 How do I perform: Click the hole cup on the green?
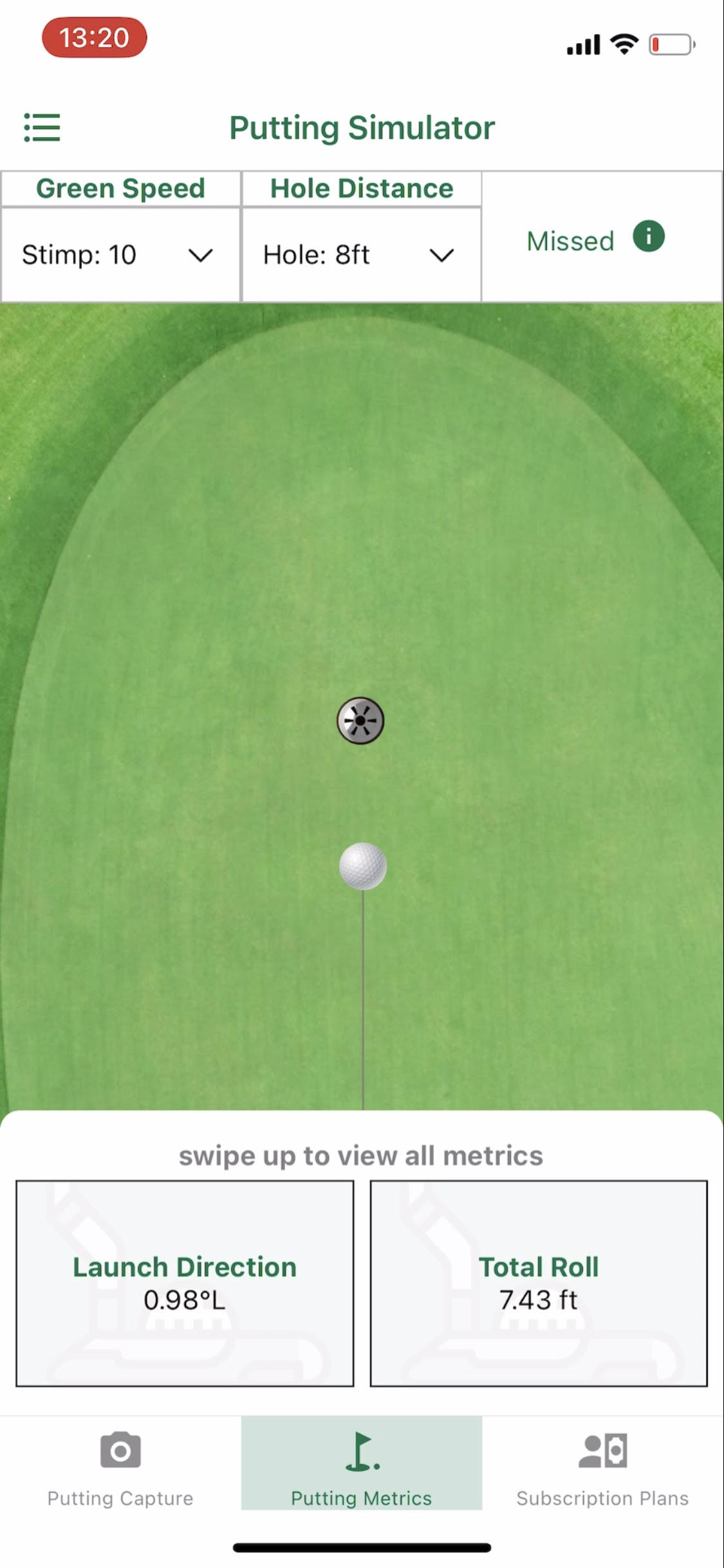coord(362,721)
